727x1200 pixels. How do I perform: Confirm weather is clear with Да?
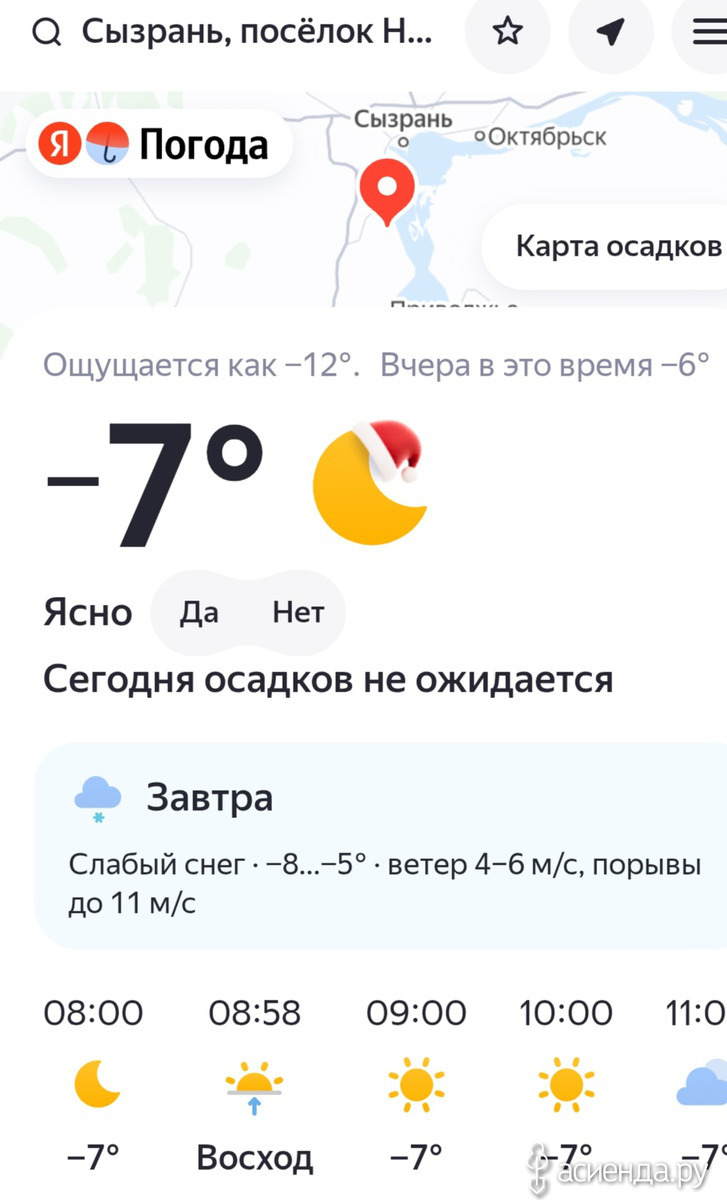coord(200,612)
